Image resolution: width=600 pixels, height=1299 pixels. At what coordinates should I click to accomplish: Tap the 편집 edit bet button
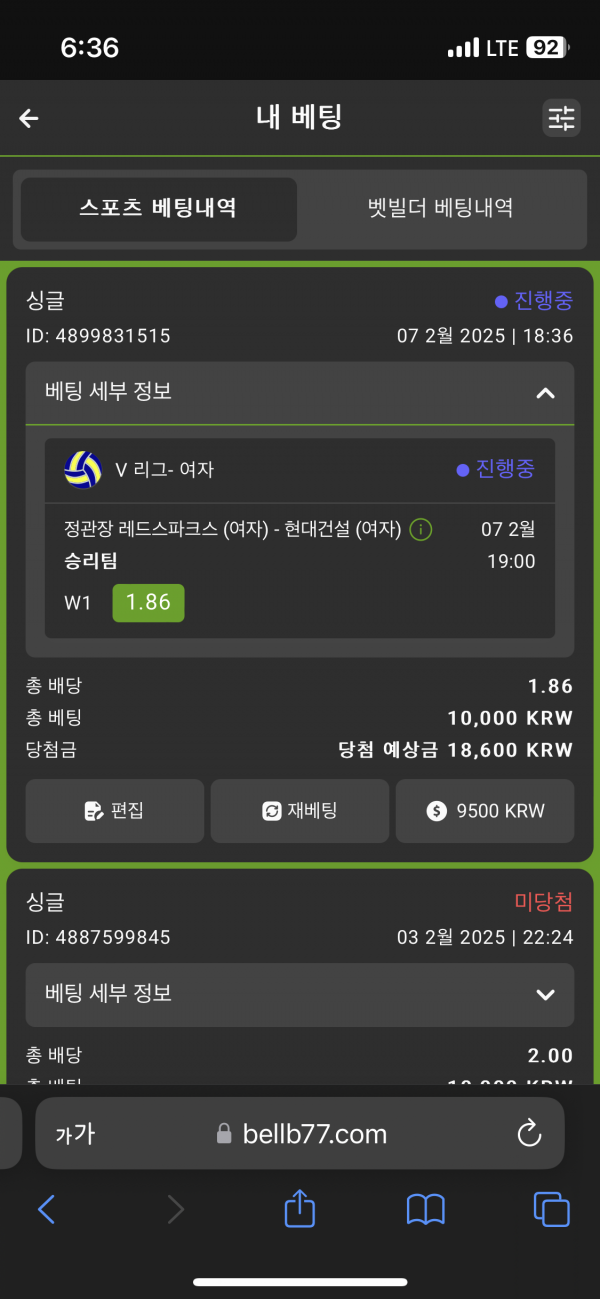115,811
